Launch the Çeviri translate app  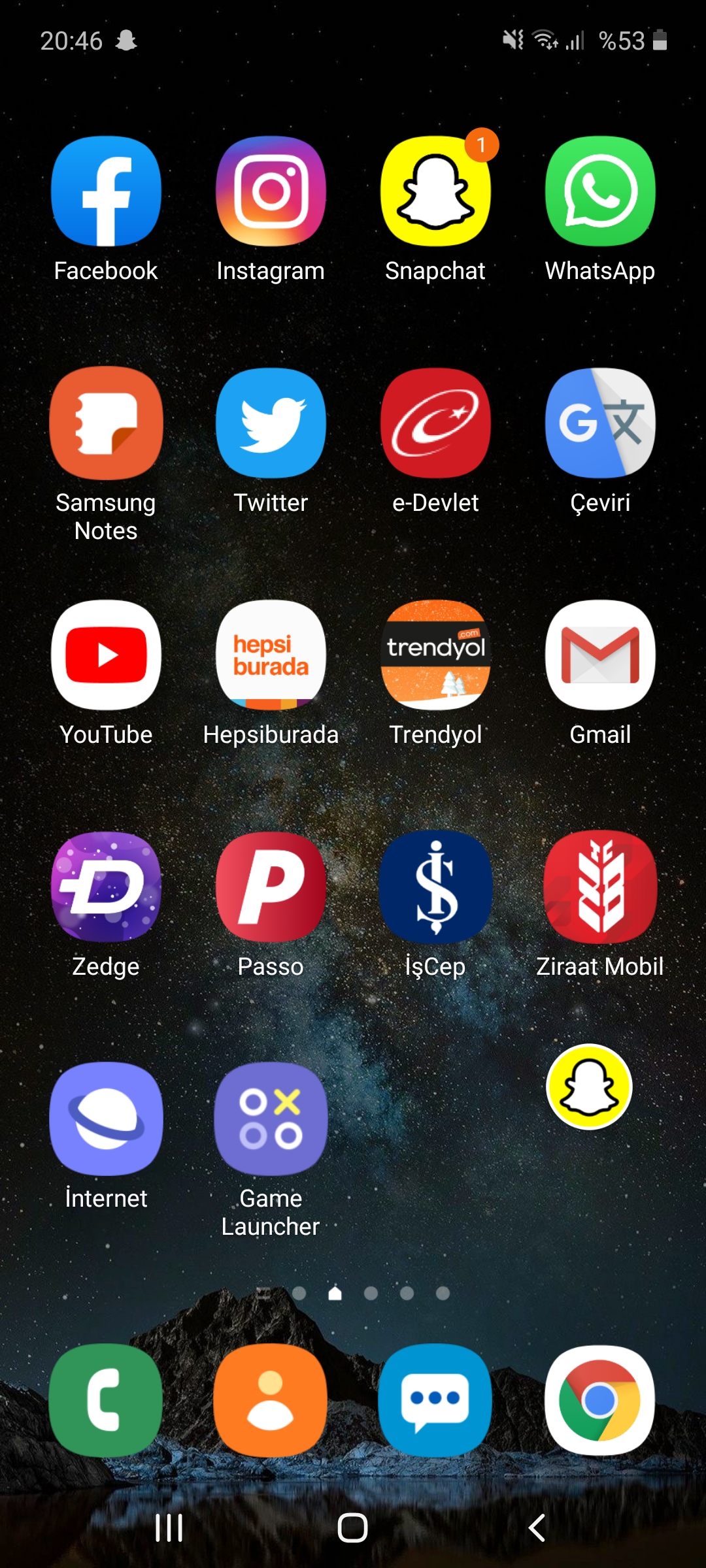pyautogui.click(x=600, y=423)
